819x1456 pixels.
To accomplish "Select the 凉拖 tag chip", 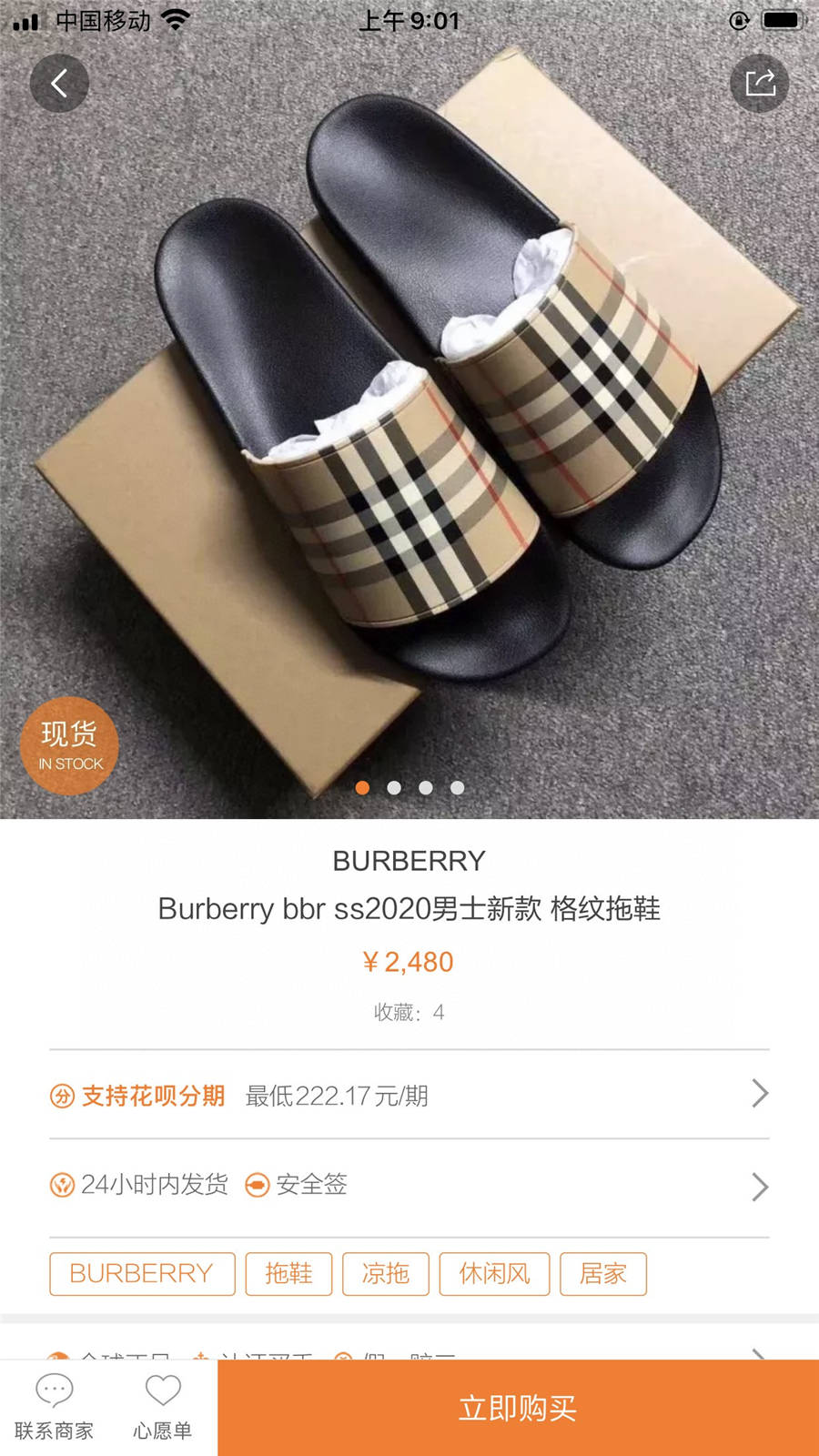I will pos(385,1273).
